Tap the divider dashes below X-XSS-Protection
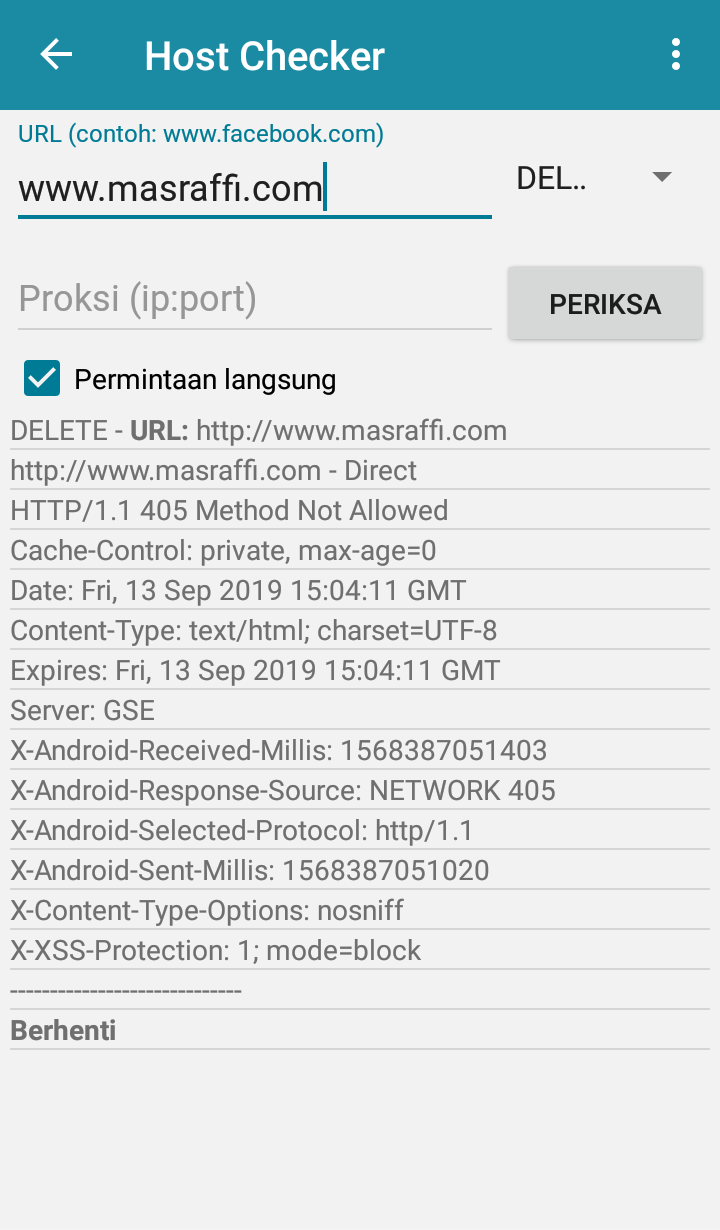The image size is (720, 1230). pyautogui.click(x=125, y=989)
